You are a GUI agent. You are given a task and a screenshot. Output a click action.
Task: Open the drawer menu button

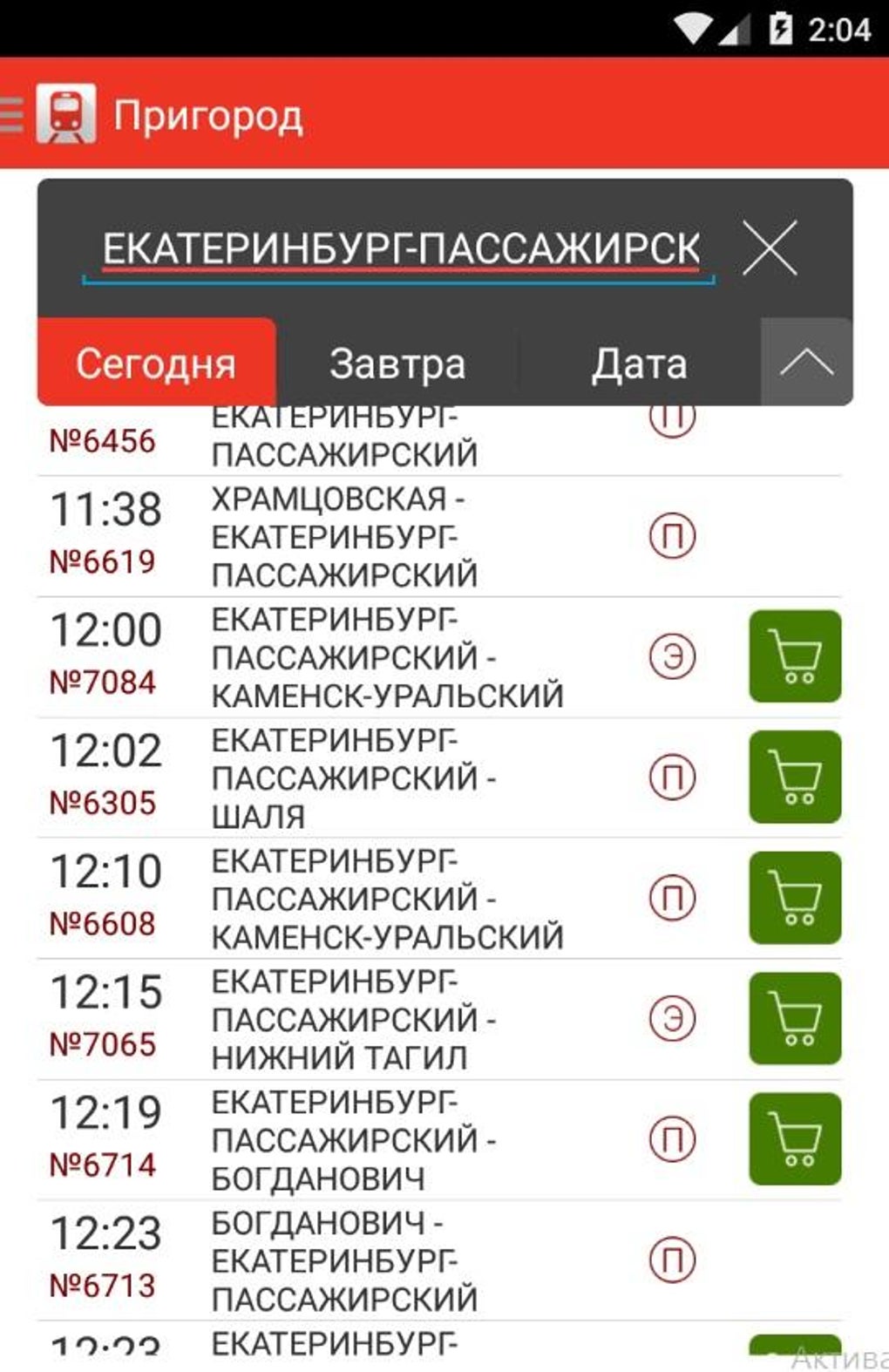(x=11, y=114)
